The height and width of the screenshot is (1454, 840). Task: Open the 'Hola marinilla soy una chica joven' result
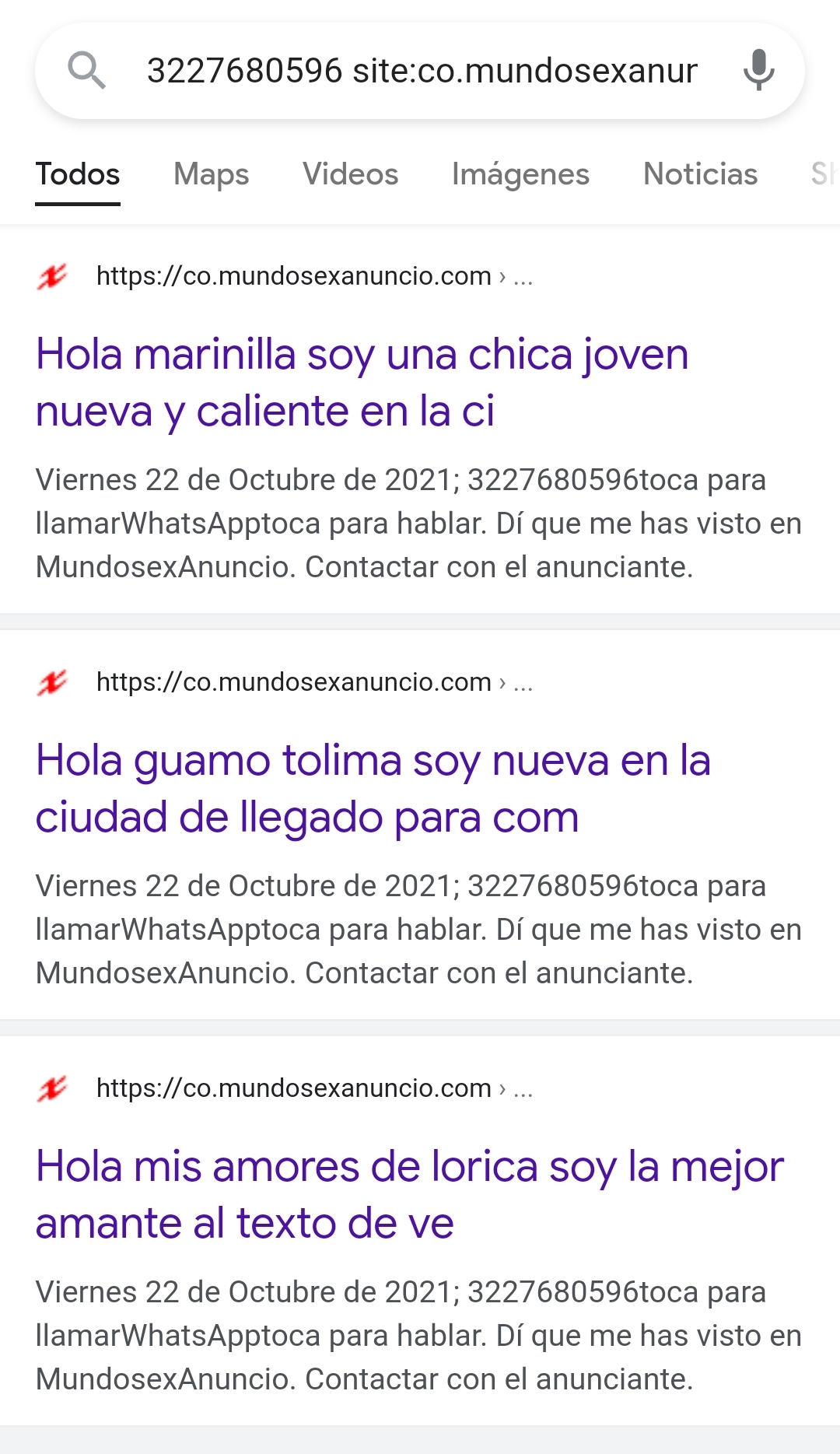click(362, 381)
